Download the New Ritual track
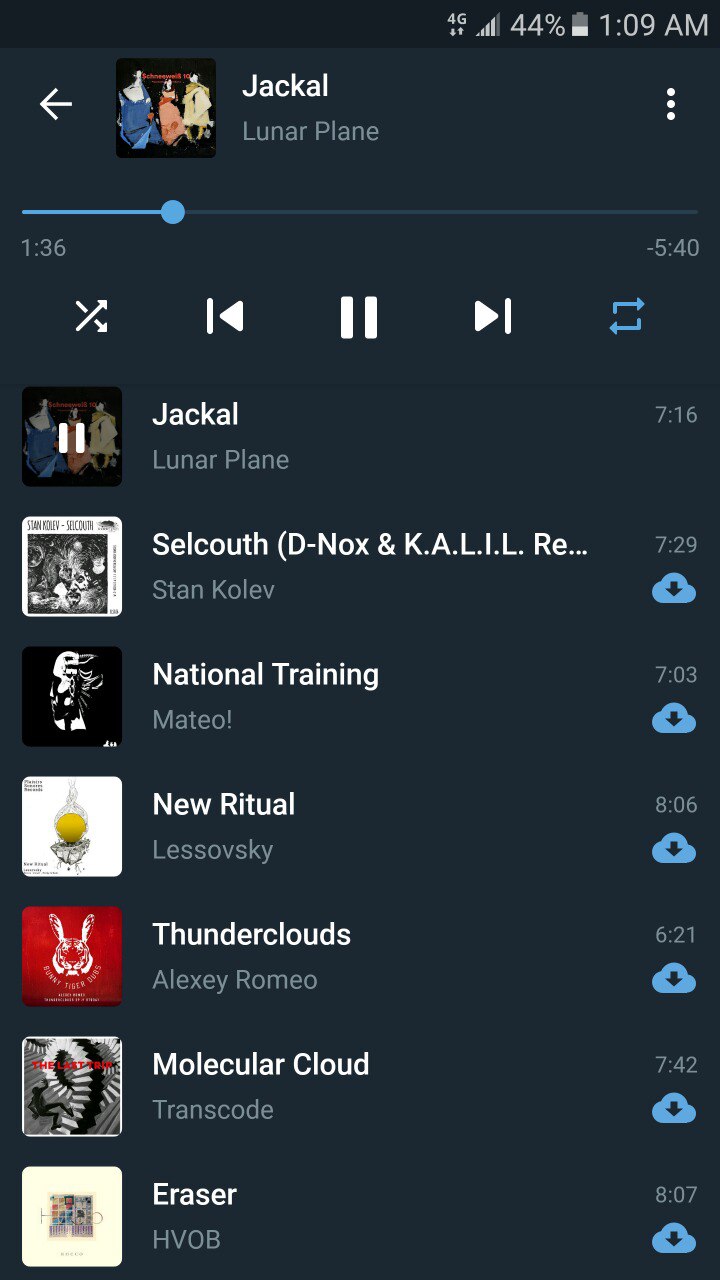This screenshot has height=1280, width=720. click(x=674, y=849)
